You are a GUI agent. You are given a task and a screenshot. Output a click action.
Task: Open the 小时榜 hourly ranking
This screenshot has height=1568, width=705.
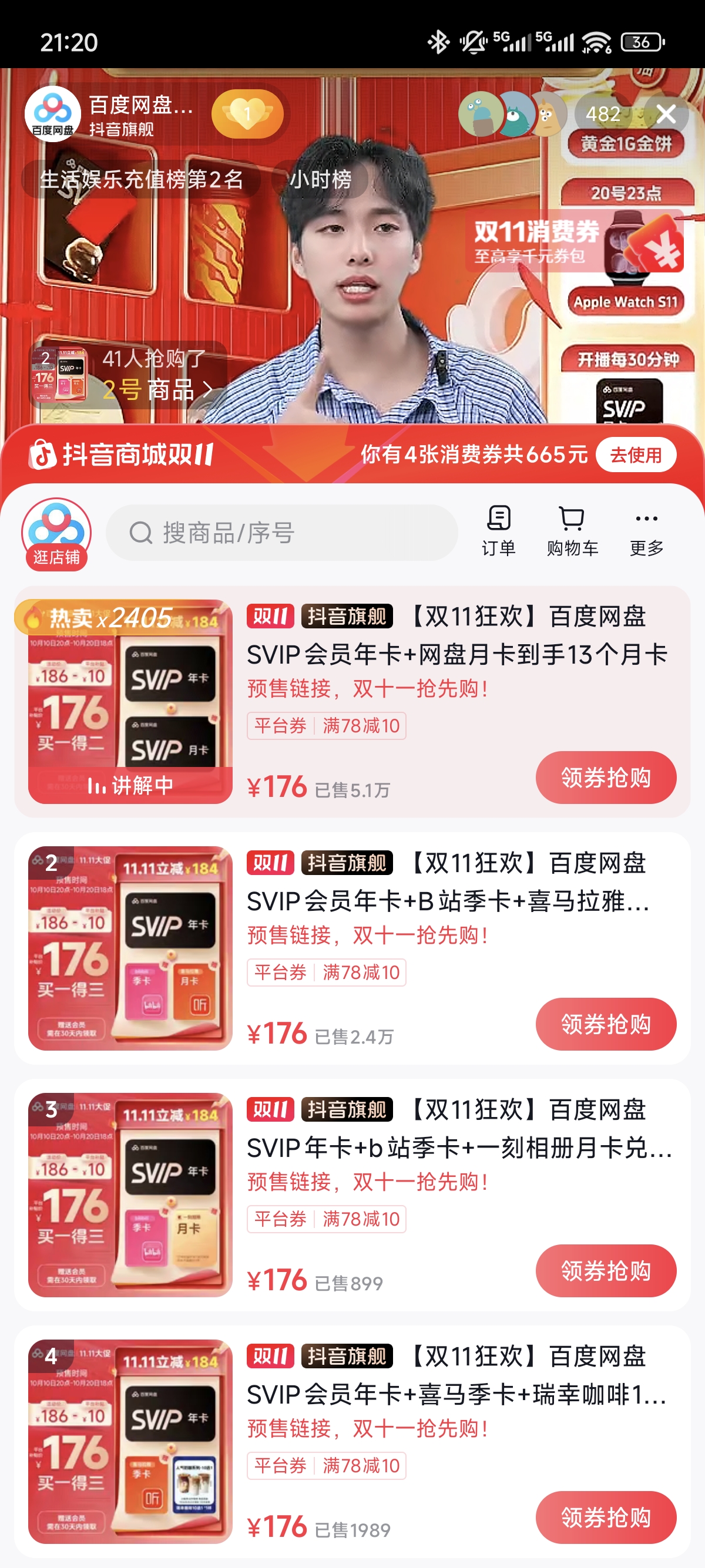coord(321,180)
